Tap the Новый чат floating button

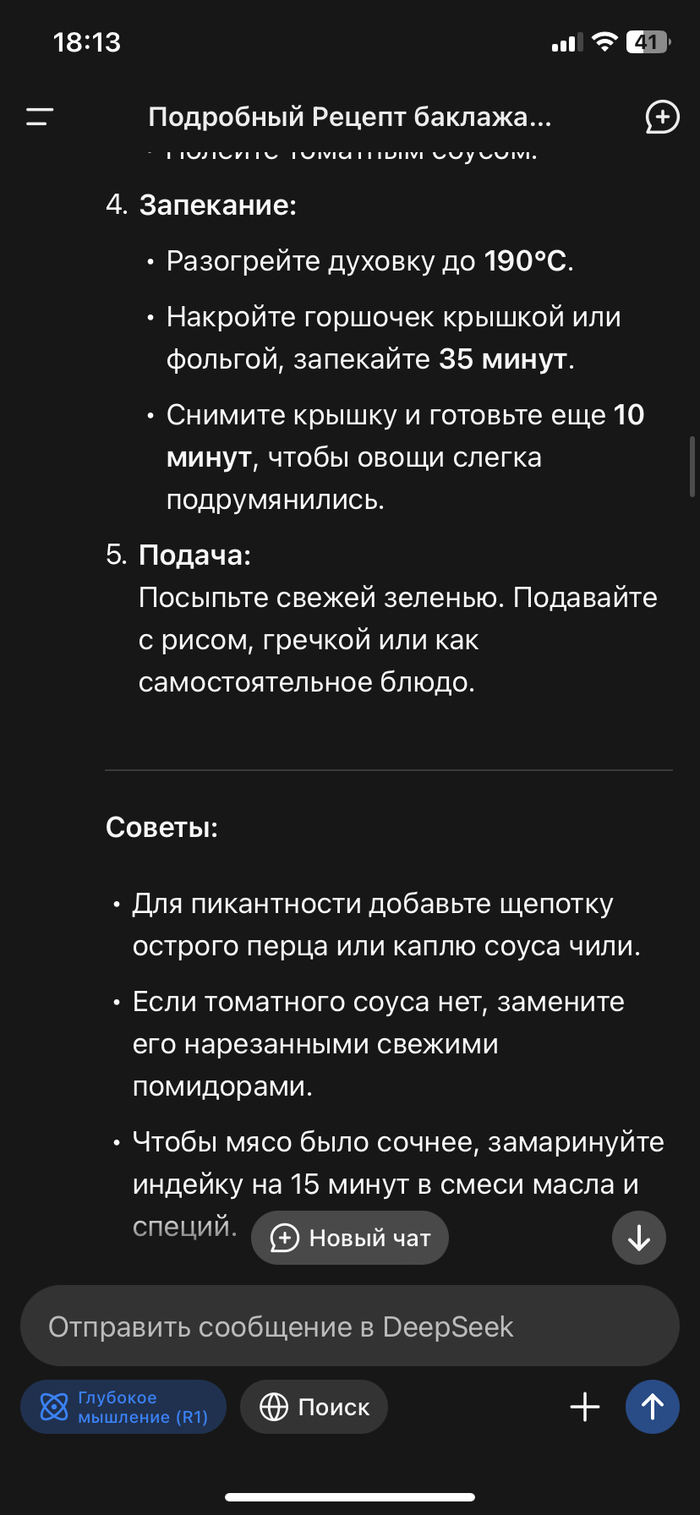click(x=350, y=1238)
